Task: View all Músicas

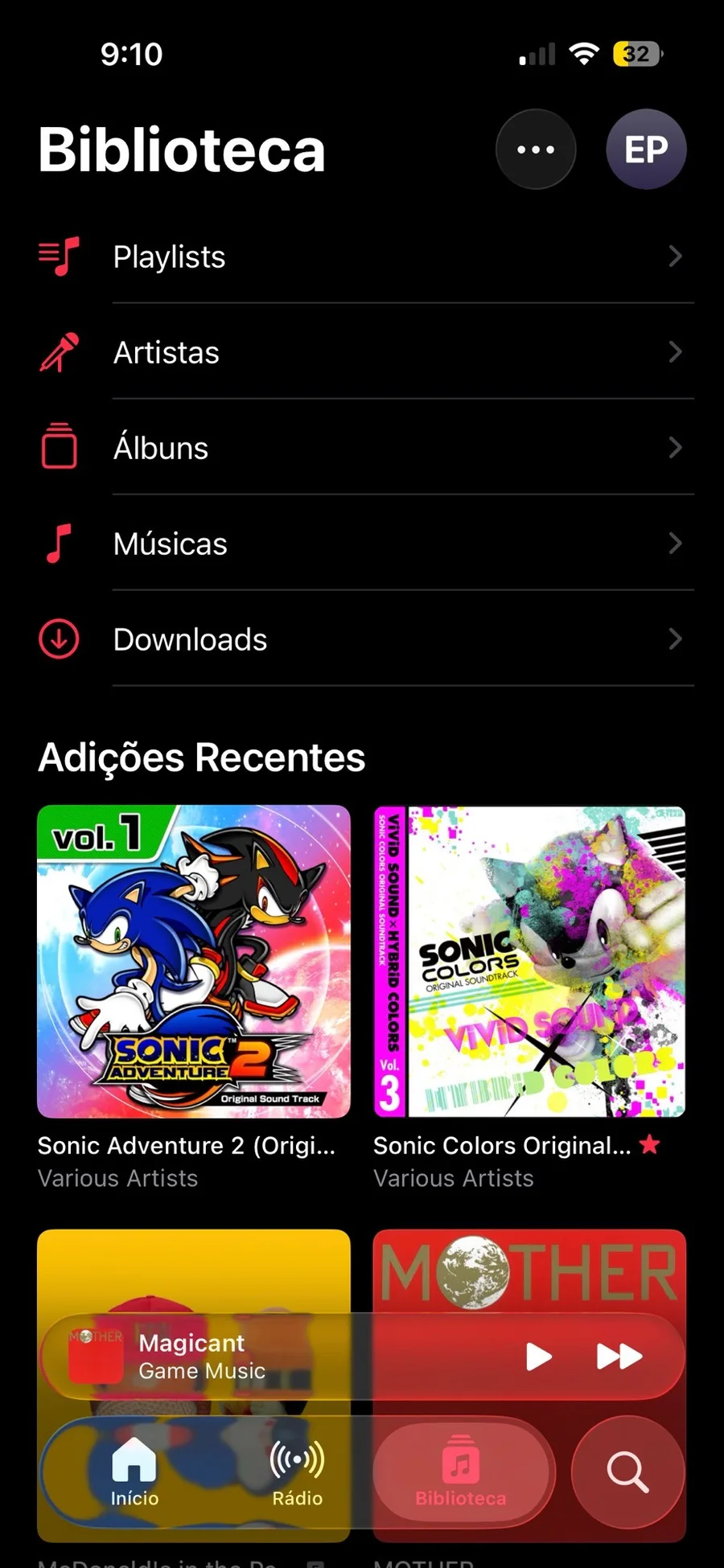Action: (x=362, y=544)
